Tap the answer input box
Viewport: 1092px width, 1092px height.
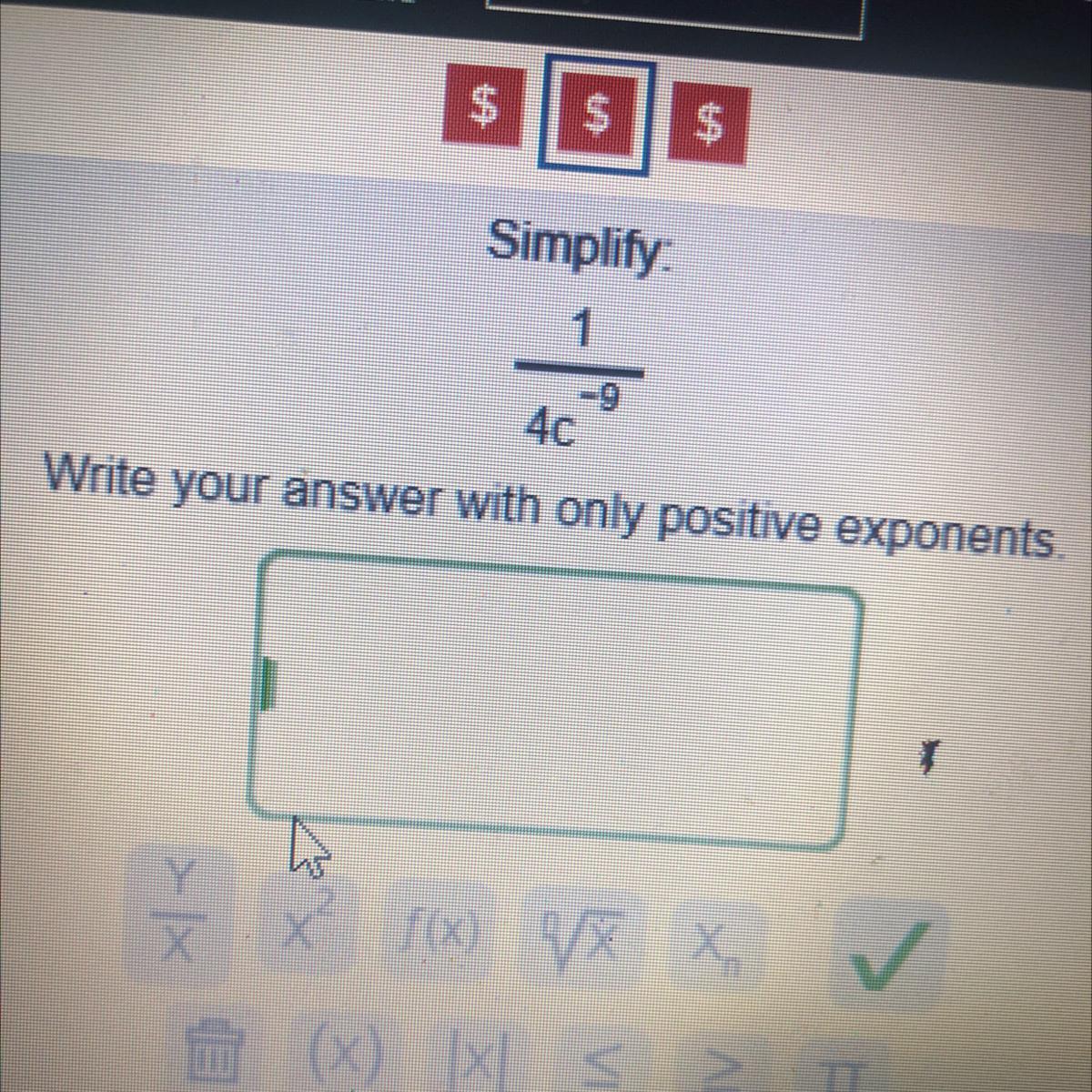point(555,701)
